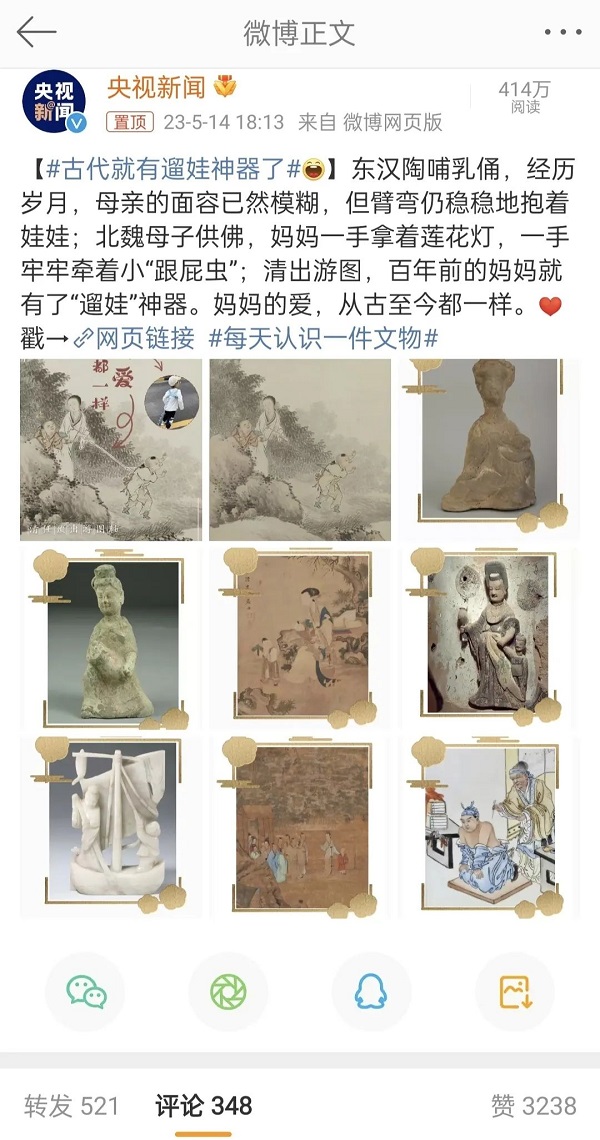Share post to WeChat
Screen dimensions: 600x1140
click(86, 991)
